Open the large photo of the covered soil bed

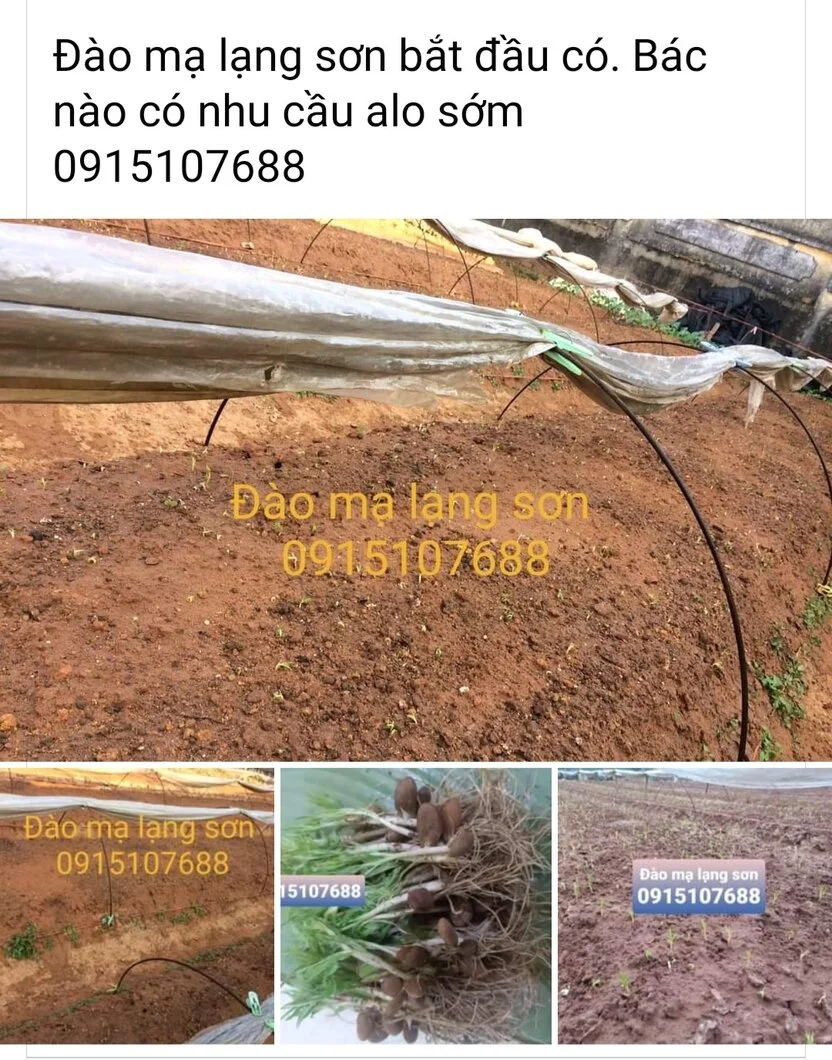pos(416,490)
